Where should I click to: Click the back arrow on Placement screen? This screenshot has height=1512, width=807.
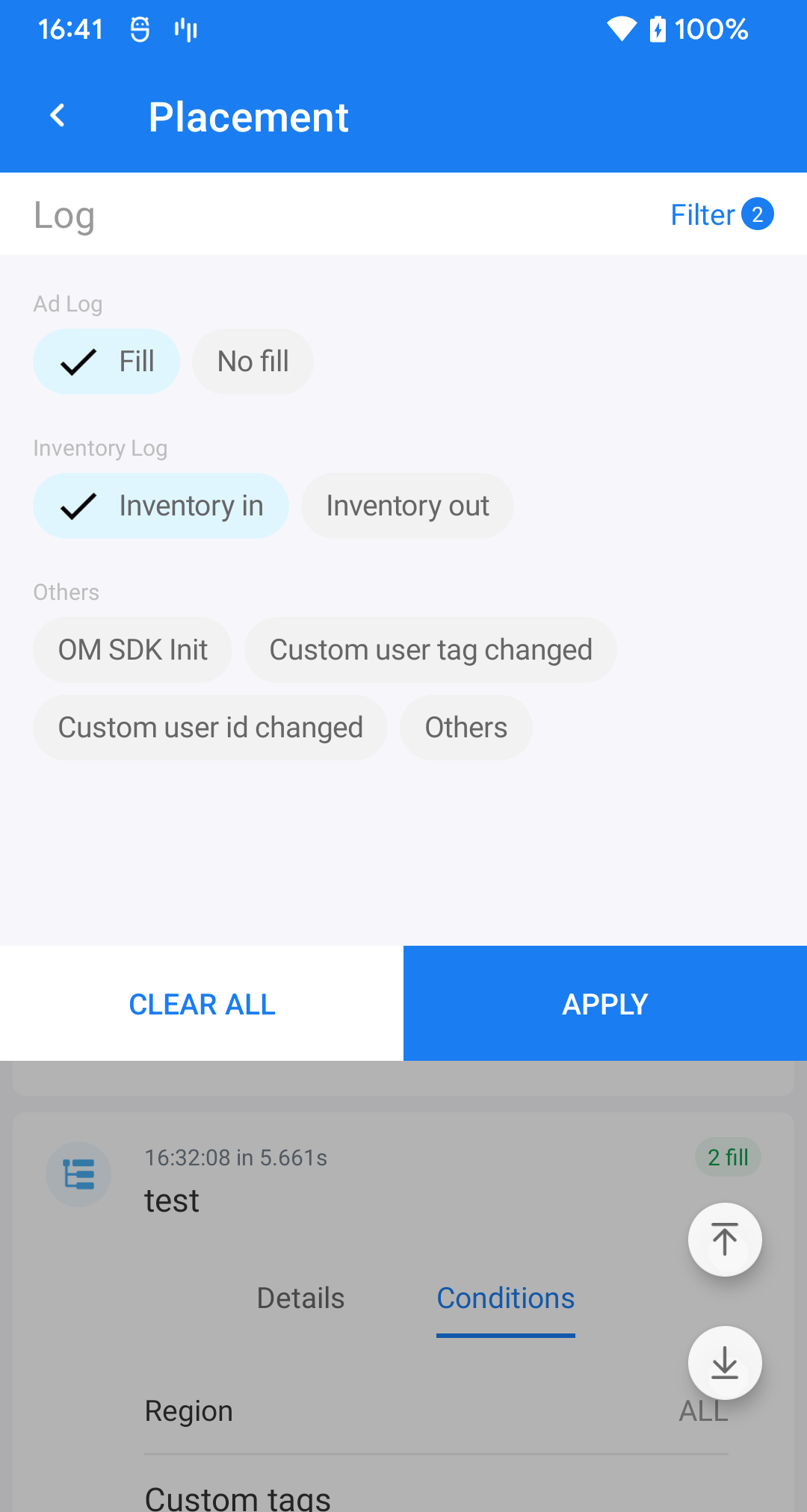click(57, 116)
